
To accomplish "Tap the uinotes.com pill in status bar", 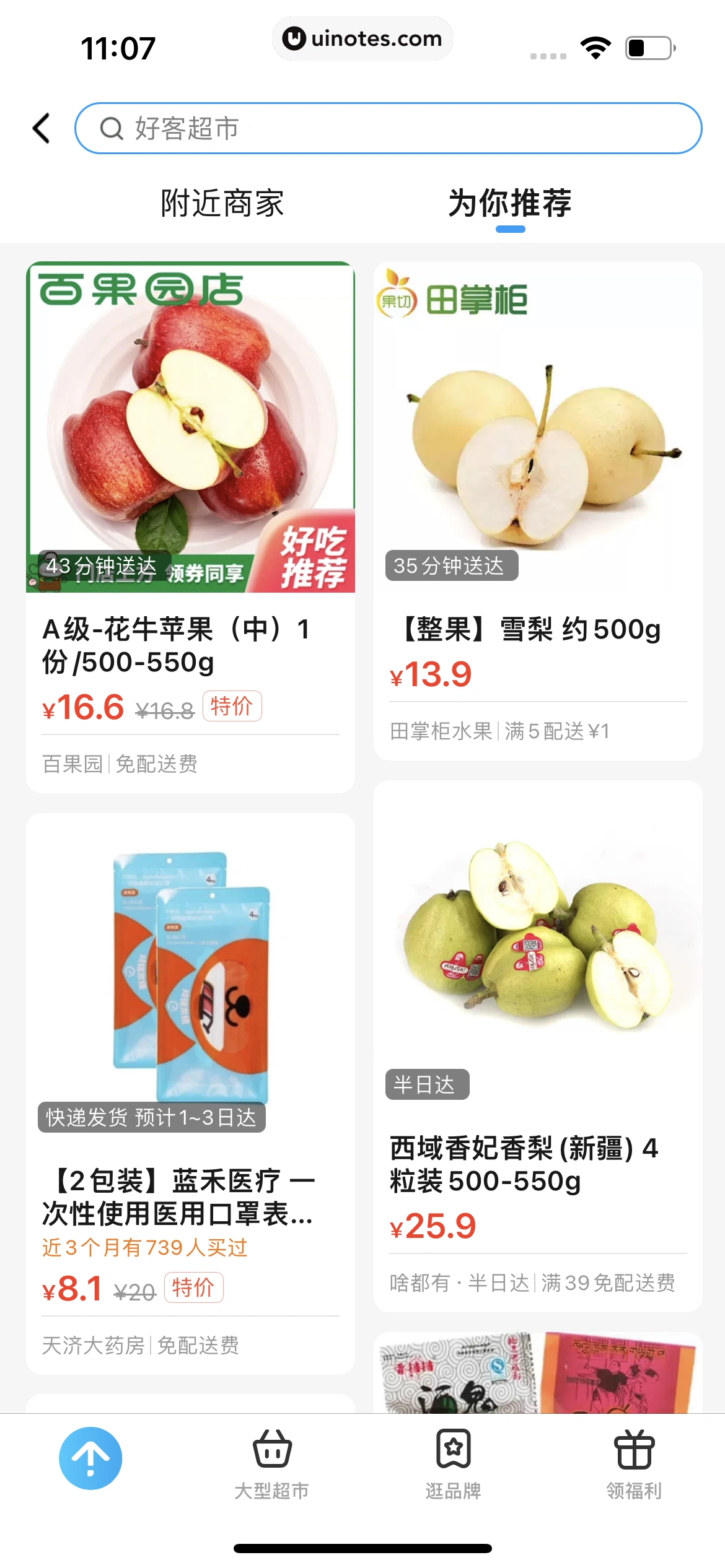I will (x=362, y=38).
